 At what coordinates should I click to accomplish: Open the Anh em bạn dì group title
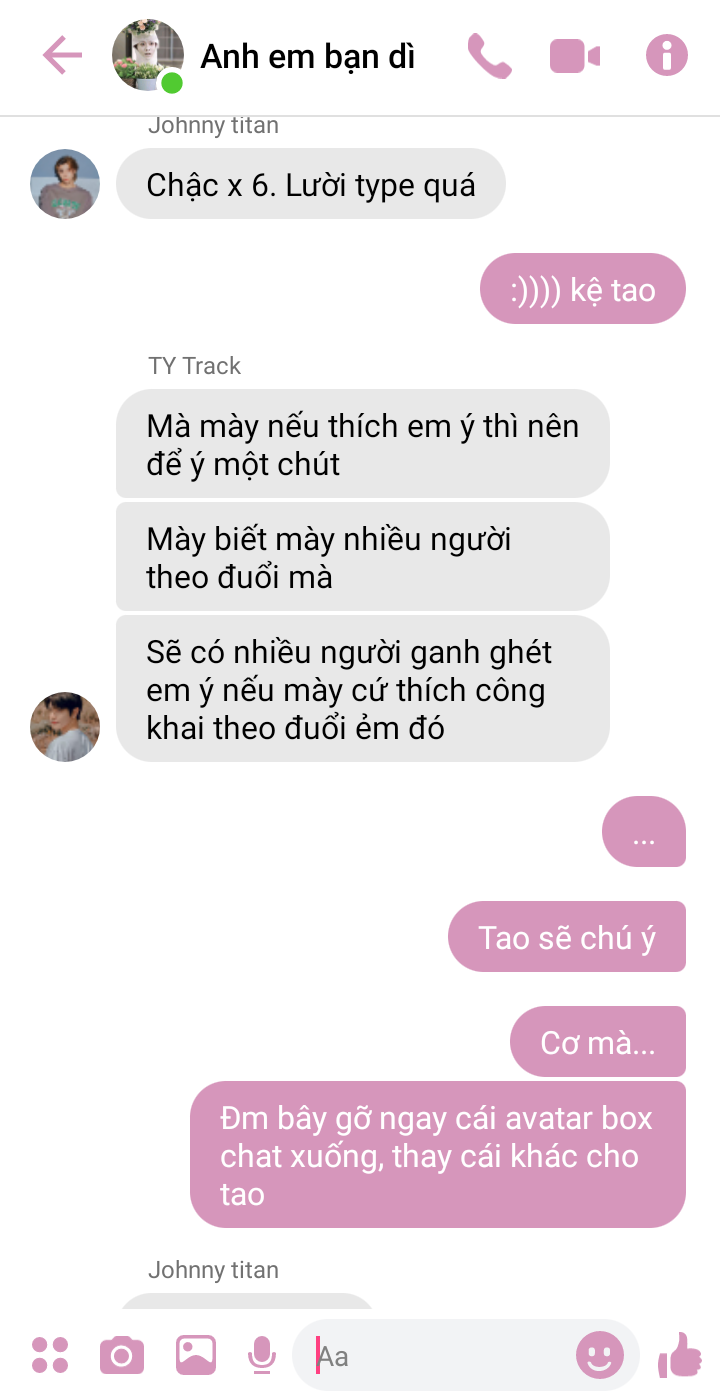click(x=307, y=56)
